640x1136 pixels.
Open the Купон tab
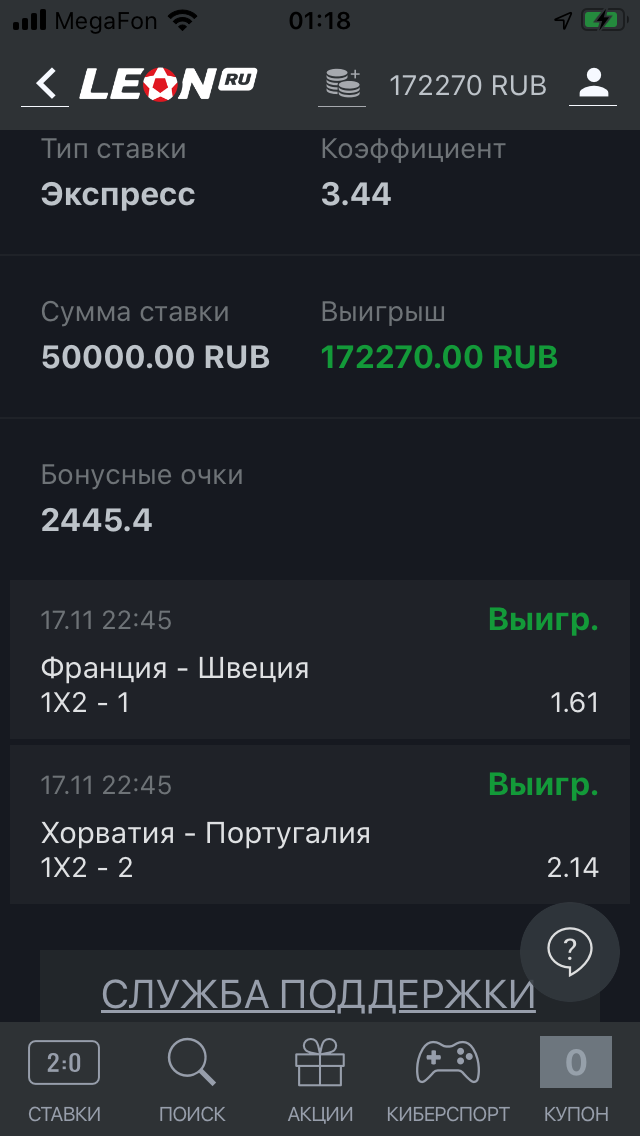pos(576,1080)
